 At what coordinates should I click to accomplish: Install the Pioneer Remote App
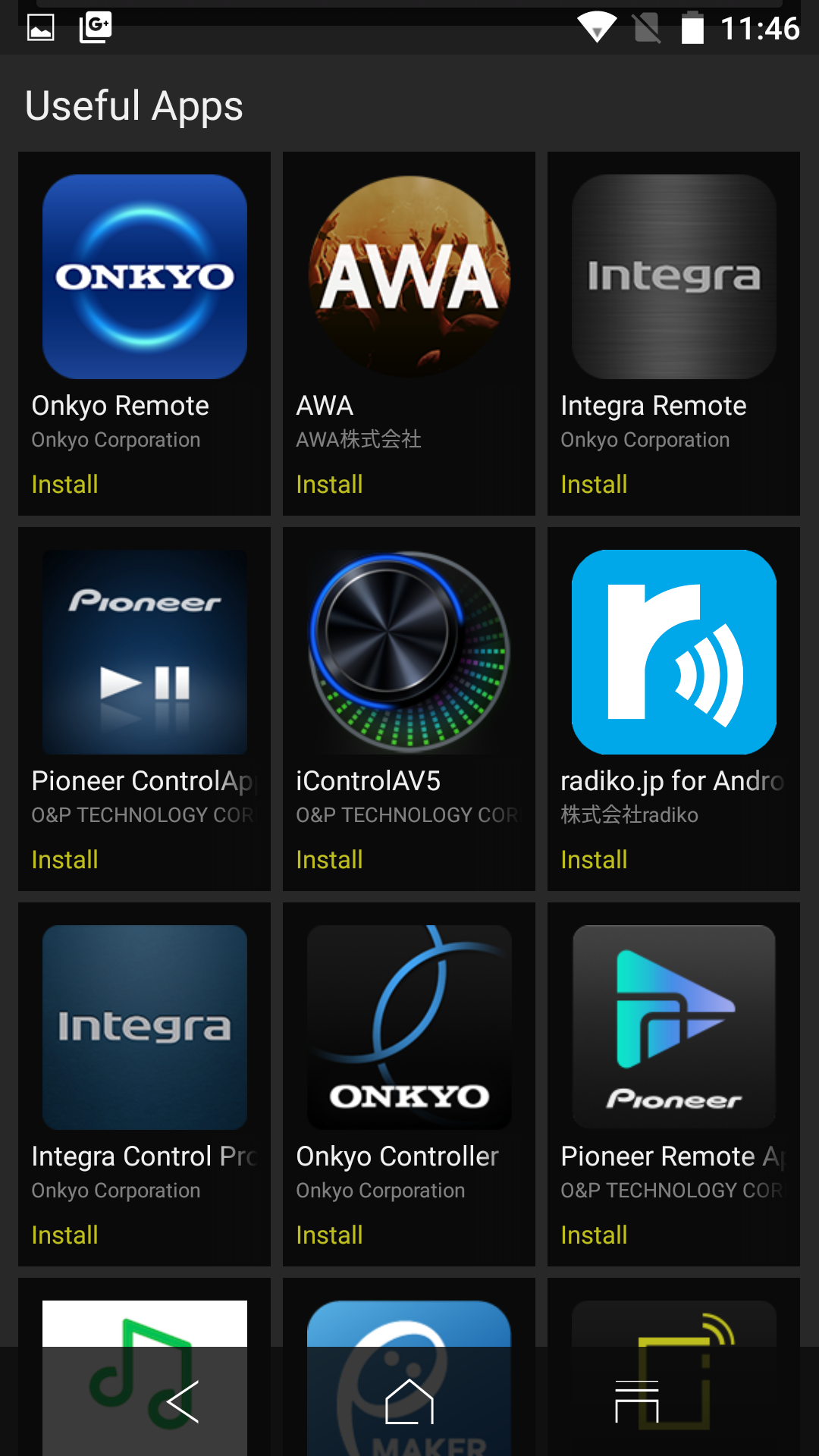coord(594,1235)
